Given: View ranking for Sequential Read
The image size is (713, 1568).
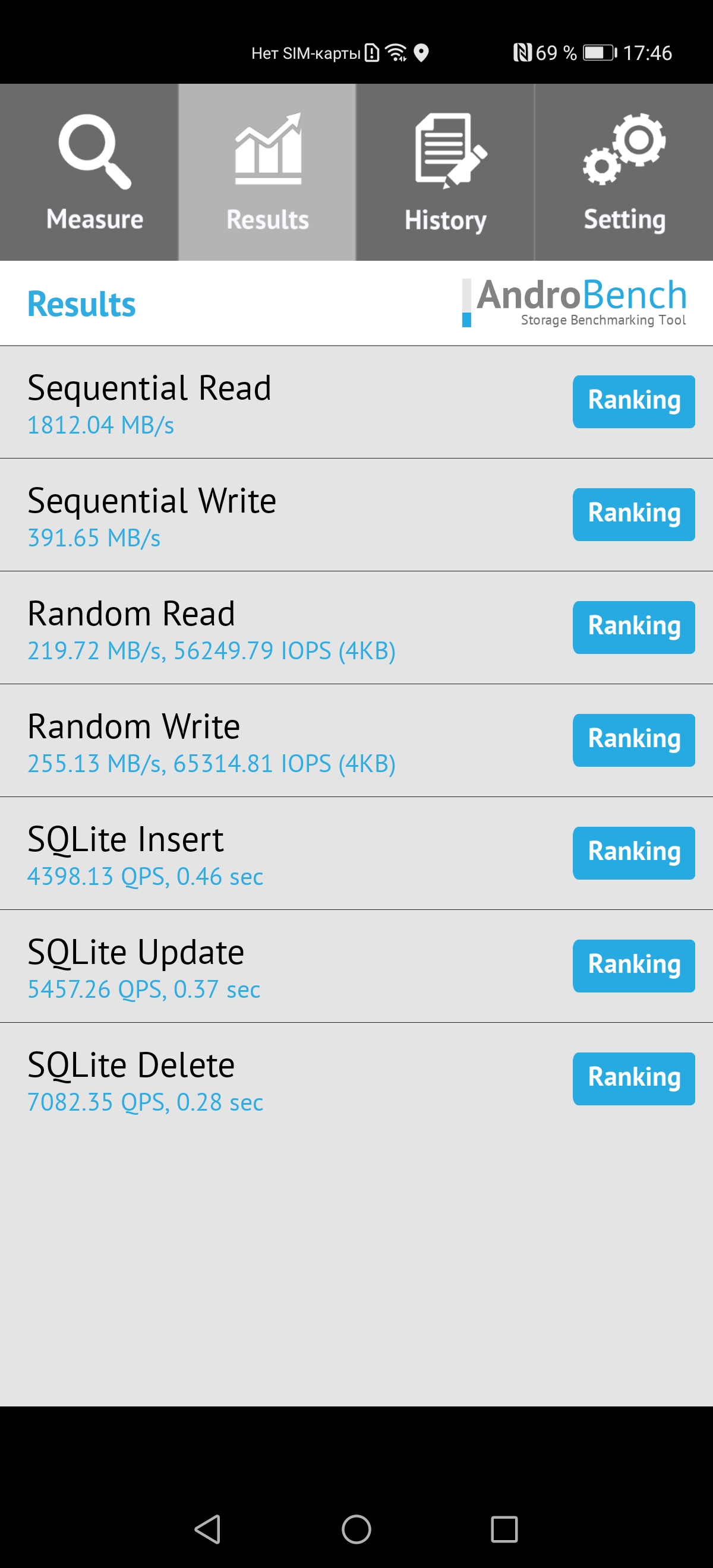Looking at the screenshot, I should tap(633, 402).
